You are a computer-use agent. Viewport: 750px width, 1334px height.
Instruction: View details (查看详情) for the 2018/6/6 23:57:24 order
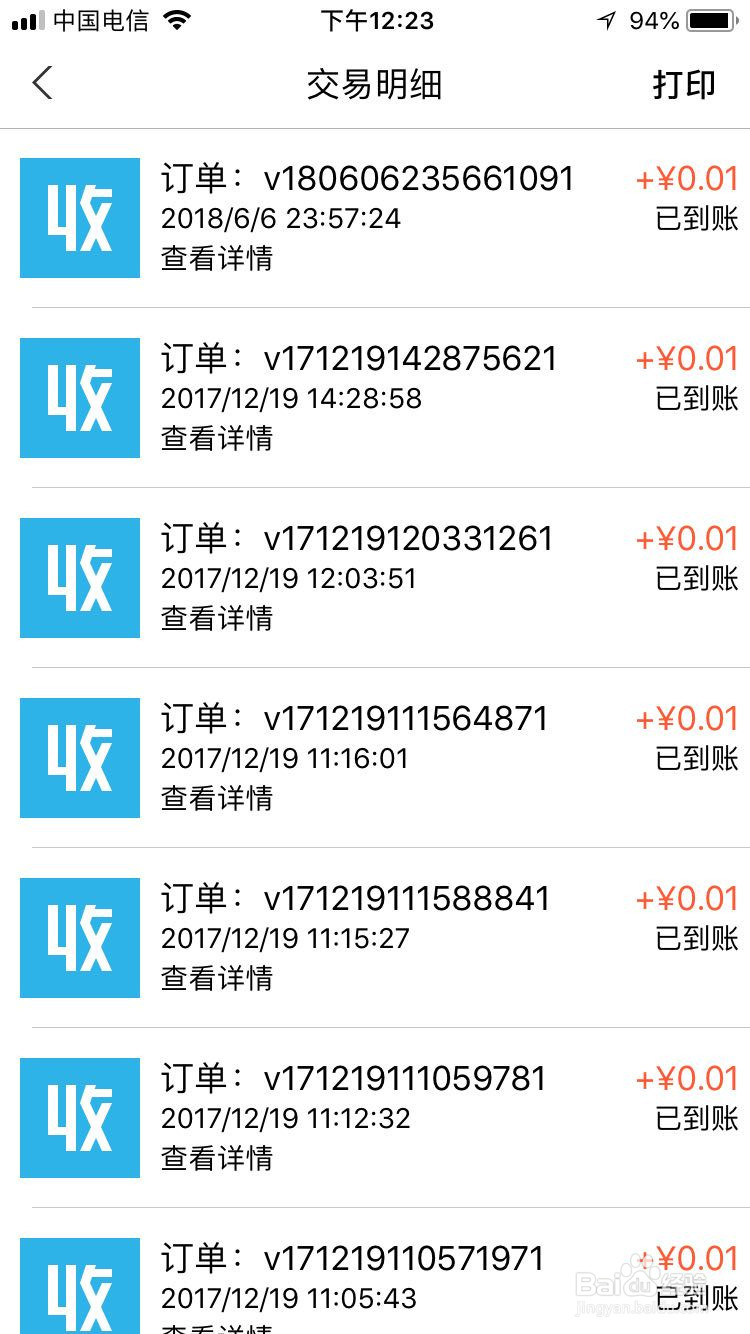217,258
